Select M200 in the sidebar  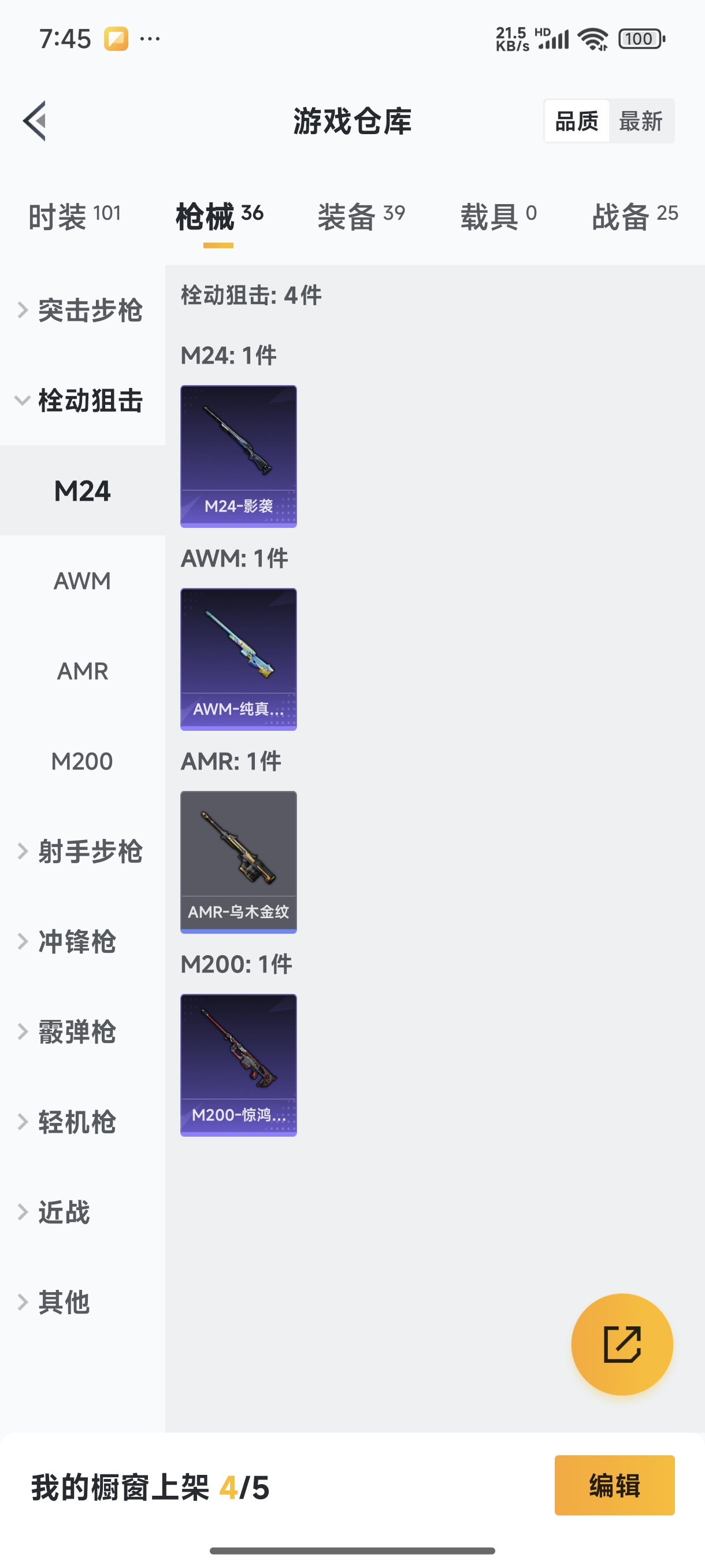click(x=82, y=761)
